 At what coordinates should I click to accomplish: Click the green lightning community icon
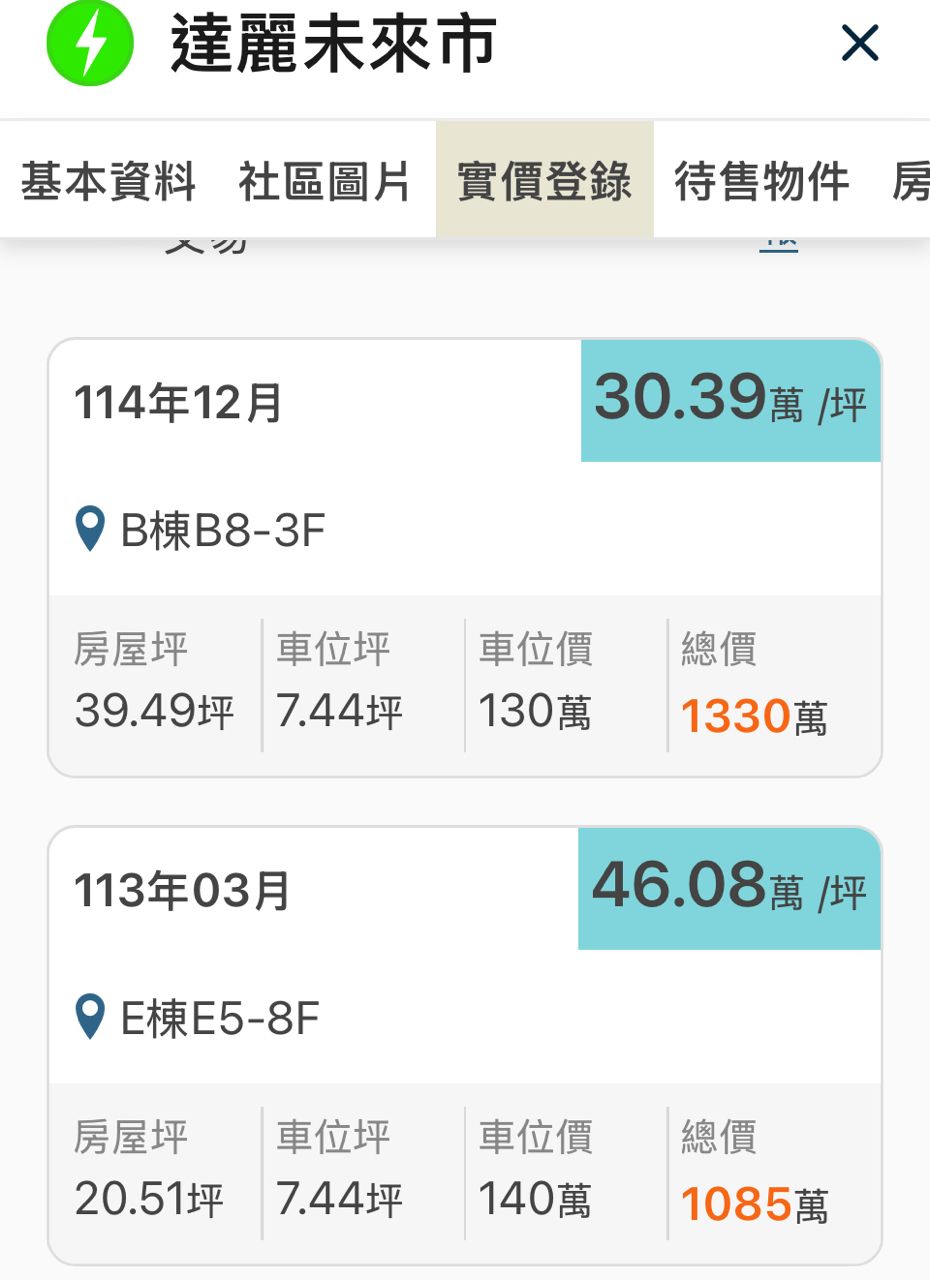88,44
